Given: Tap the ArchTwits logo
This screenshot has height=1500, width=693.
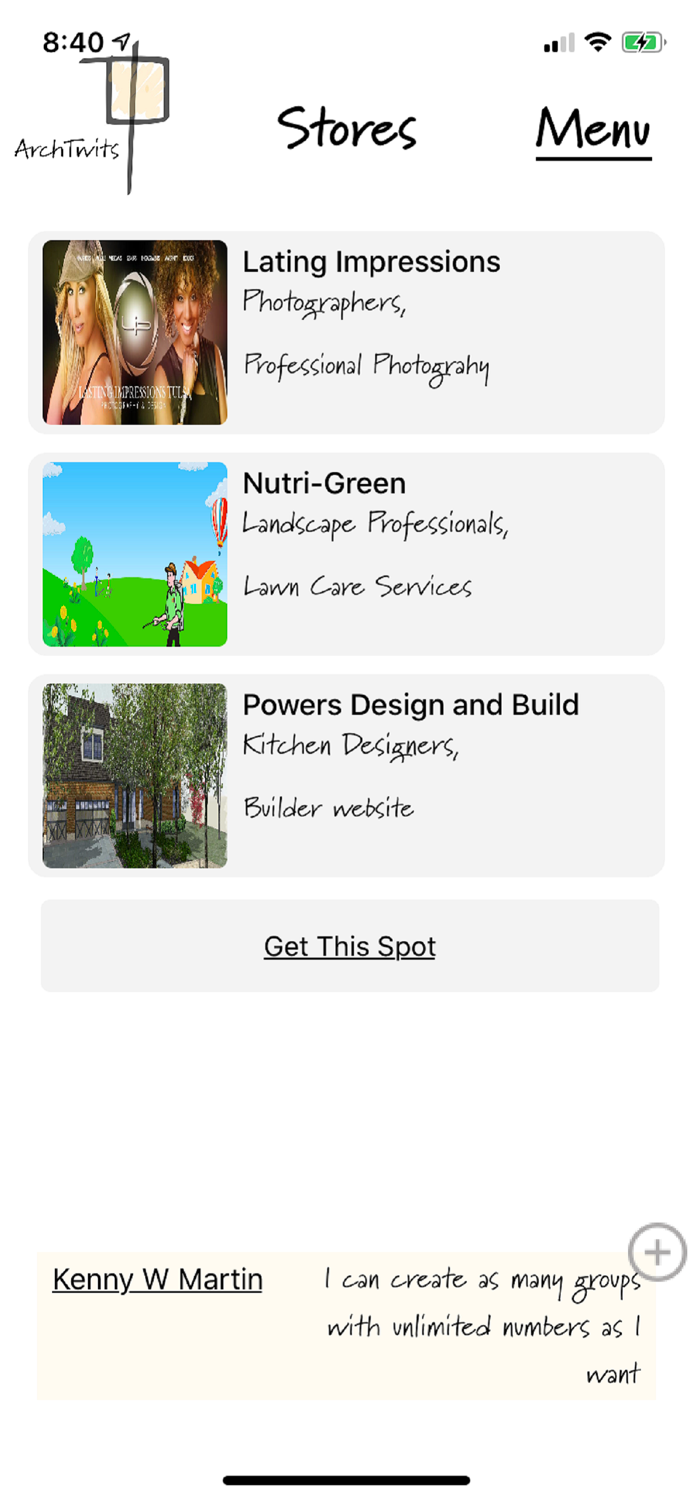Looking at the screenshot, I should click(95, 120).
